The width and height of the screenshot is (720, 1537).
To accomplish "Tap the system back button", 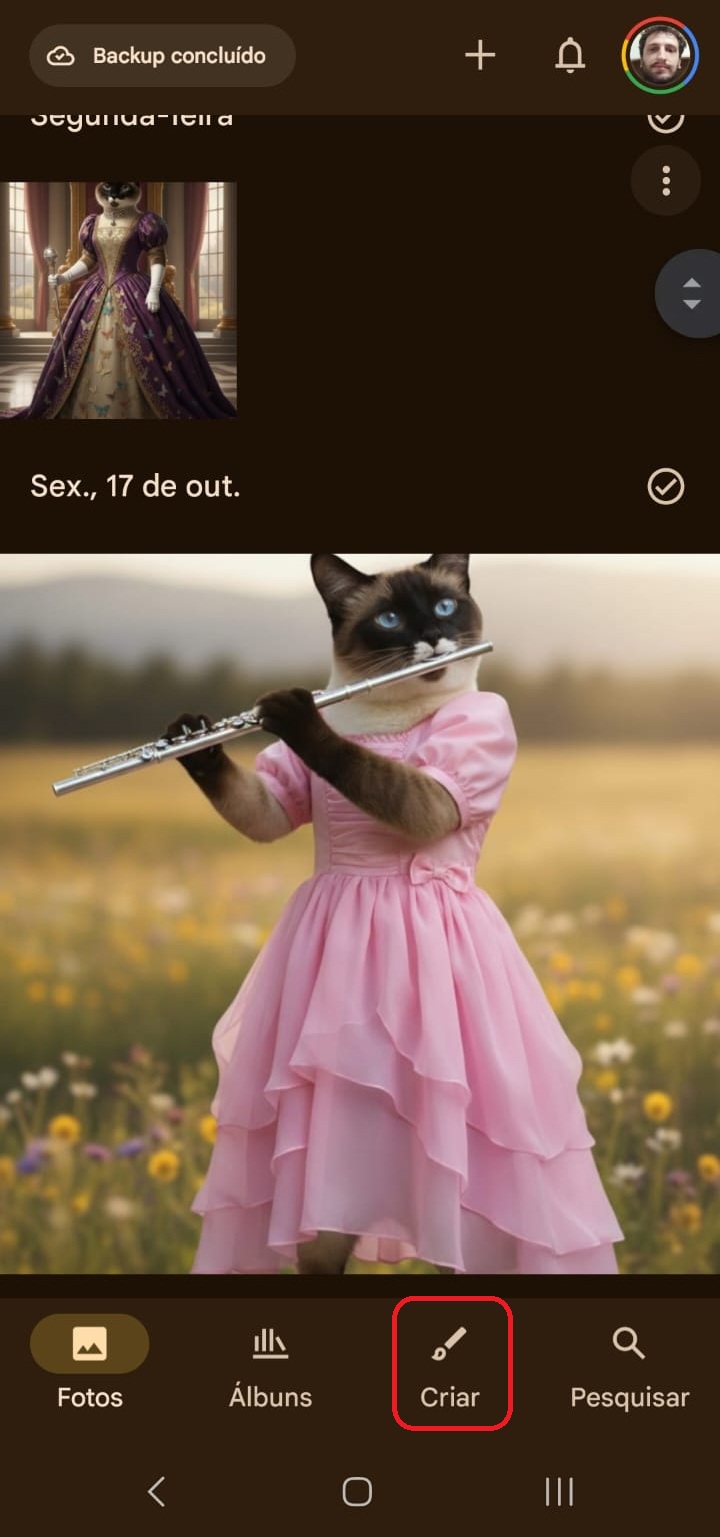I will 156,1492.
